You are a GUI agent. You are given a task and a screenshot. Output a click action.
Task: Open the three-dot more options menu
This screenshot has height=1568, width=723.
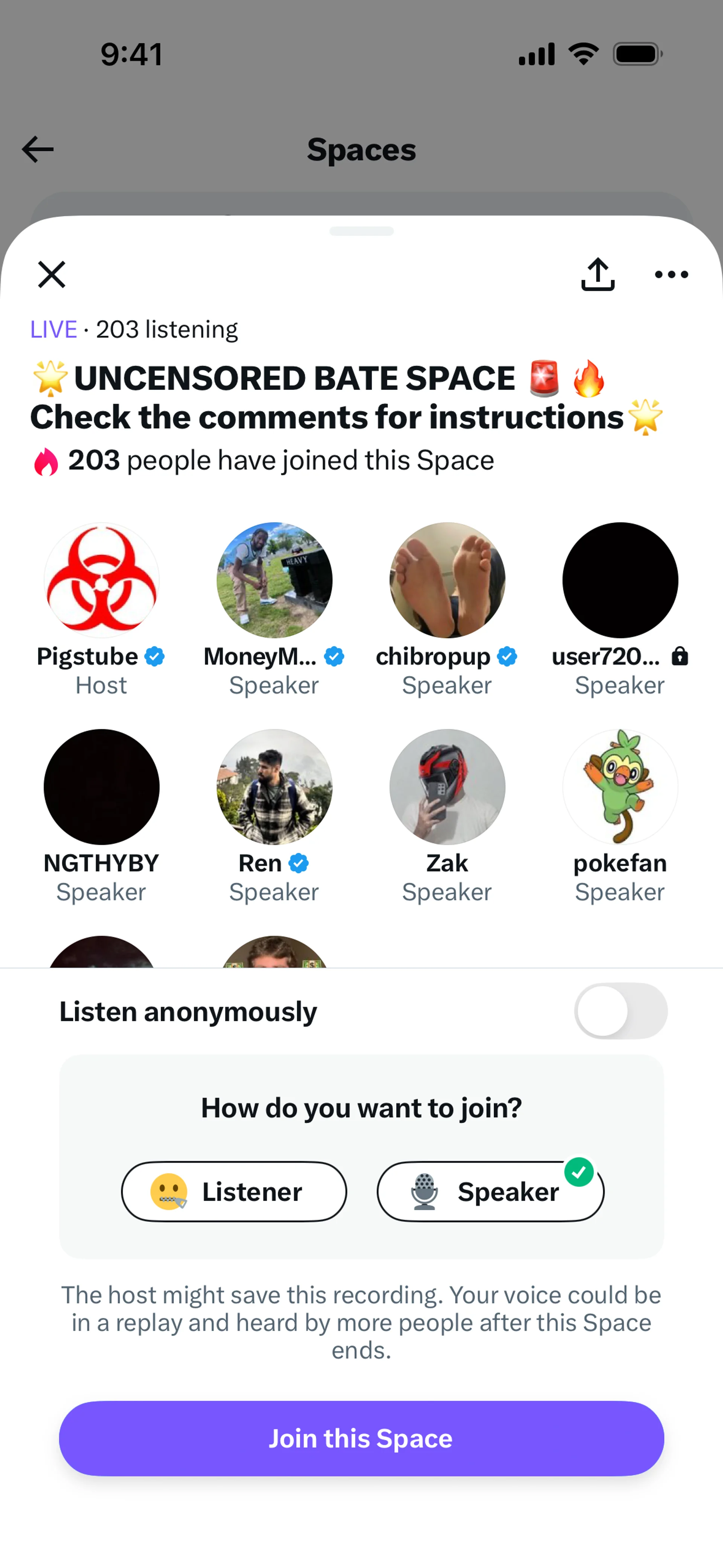(671, 275)
